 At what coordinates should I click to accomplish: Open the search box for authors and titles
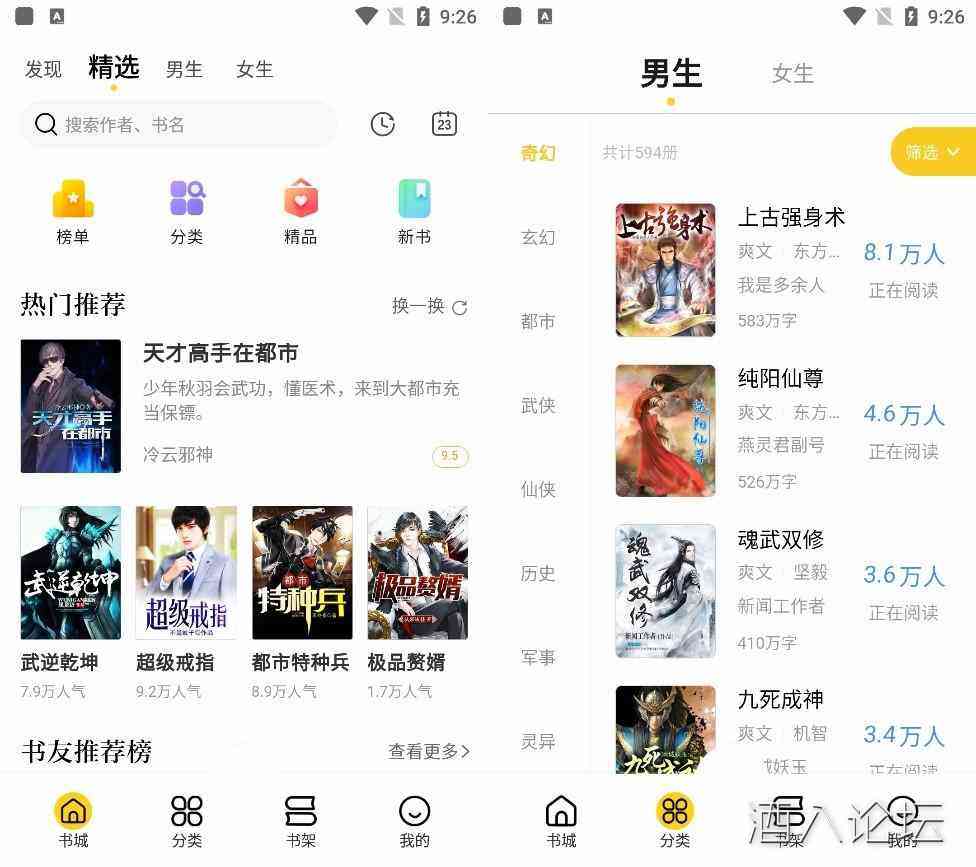click(x=178, y=124)
